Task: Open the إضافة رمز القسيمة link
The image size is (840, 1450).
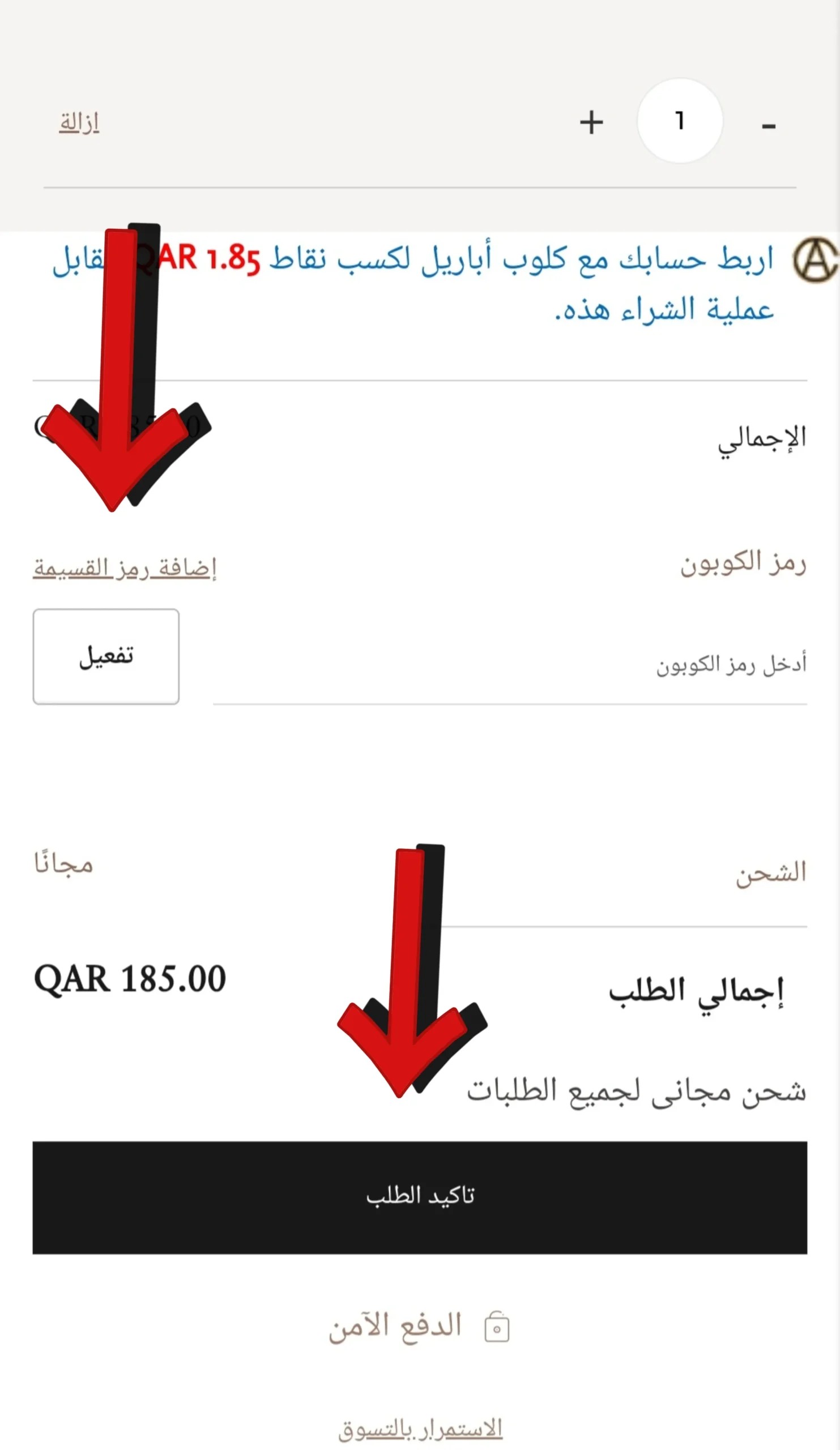Action: point(125,568)
